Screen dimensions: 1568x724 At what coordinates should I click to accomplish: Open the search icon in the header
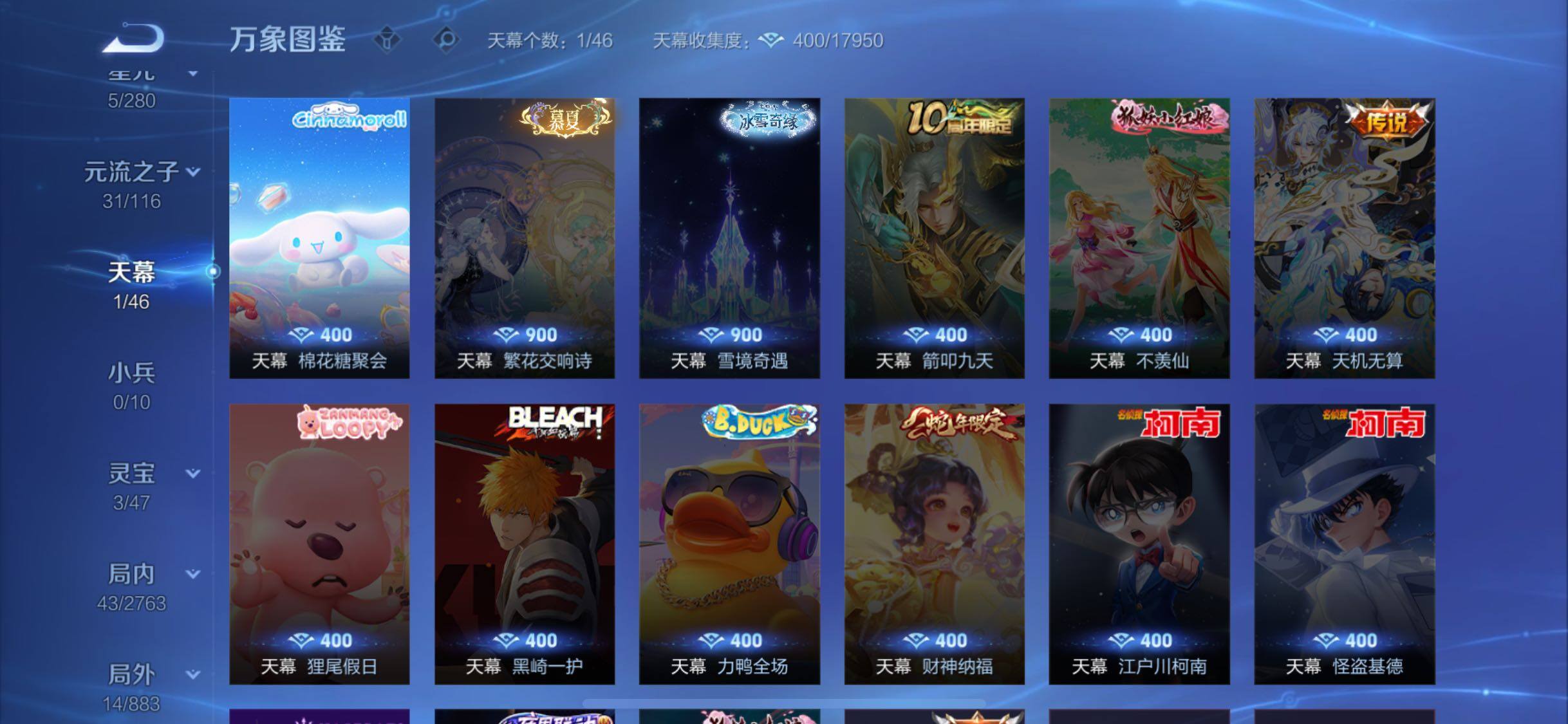click(446, 40)
